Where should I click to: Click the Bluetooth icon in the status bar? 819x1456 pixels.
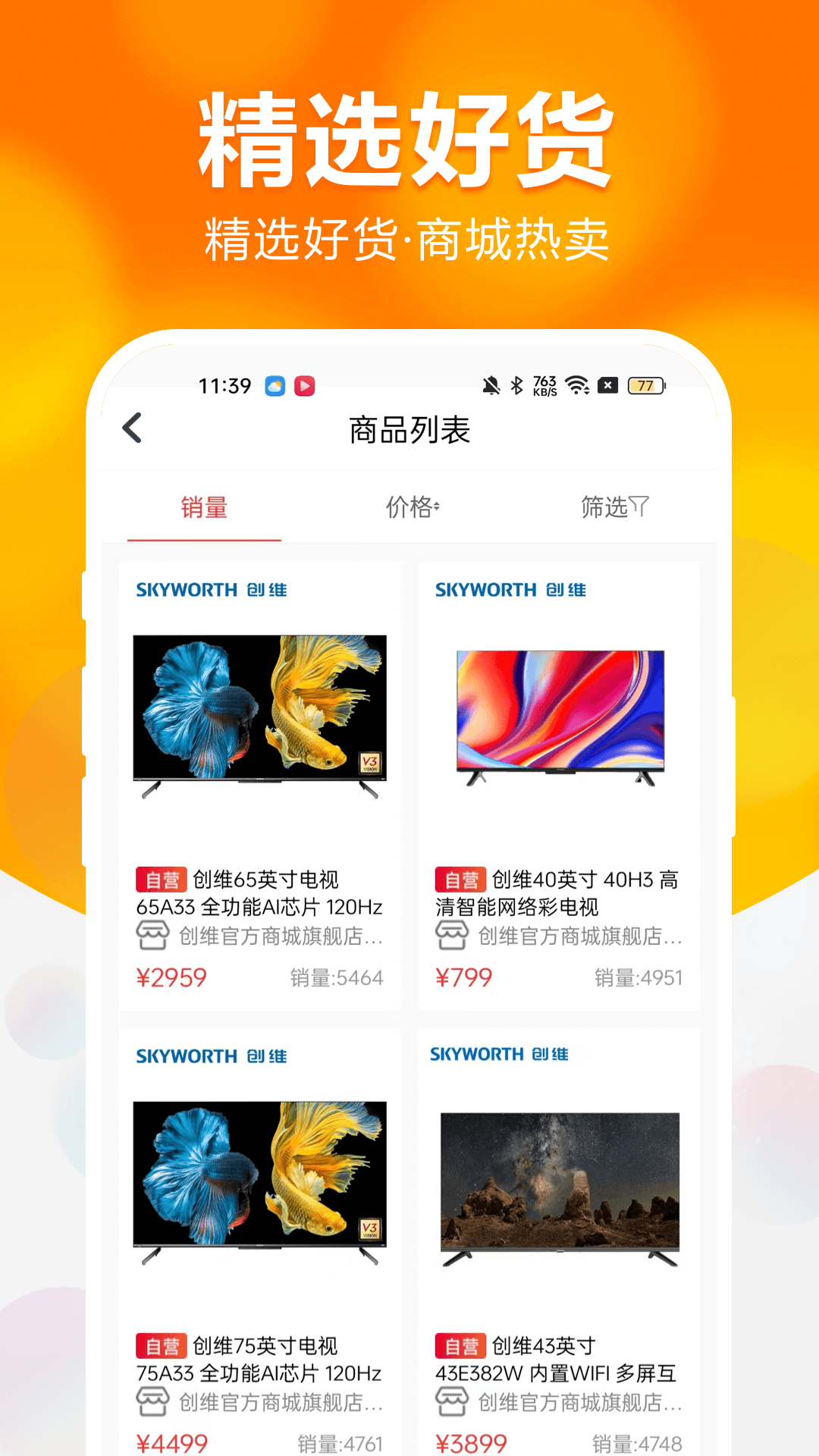tap(519, 385)
